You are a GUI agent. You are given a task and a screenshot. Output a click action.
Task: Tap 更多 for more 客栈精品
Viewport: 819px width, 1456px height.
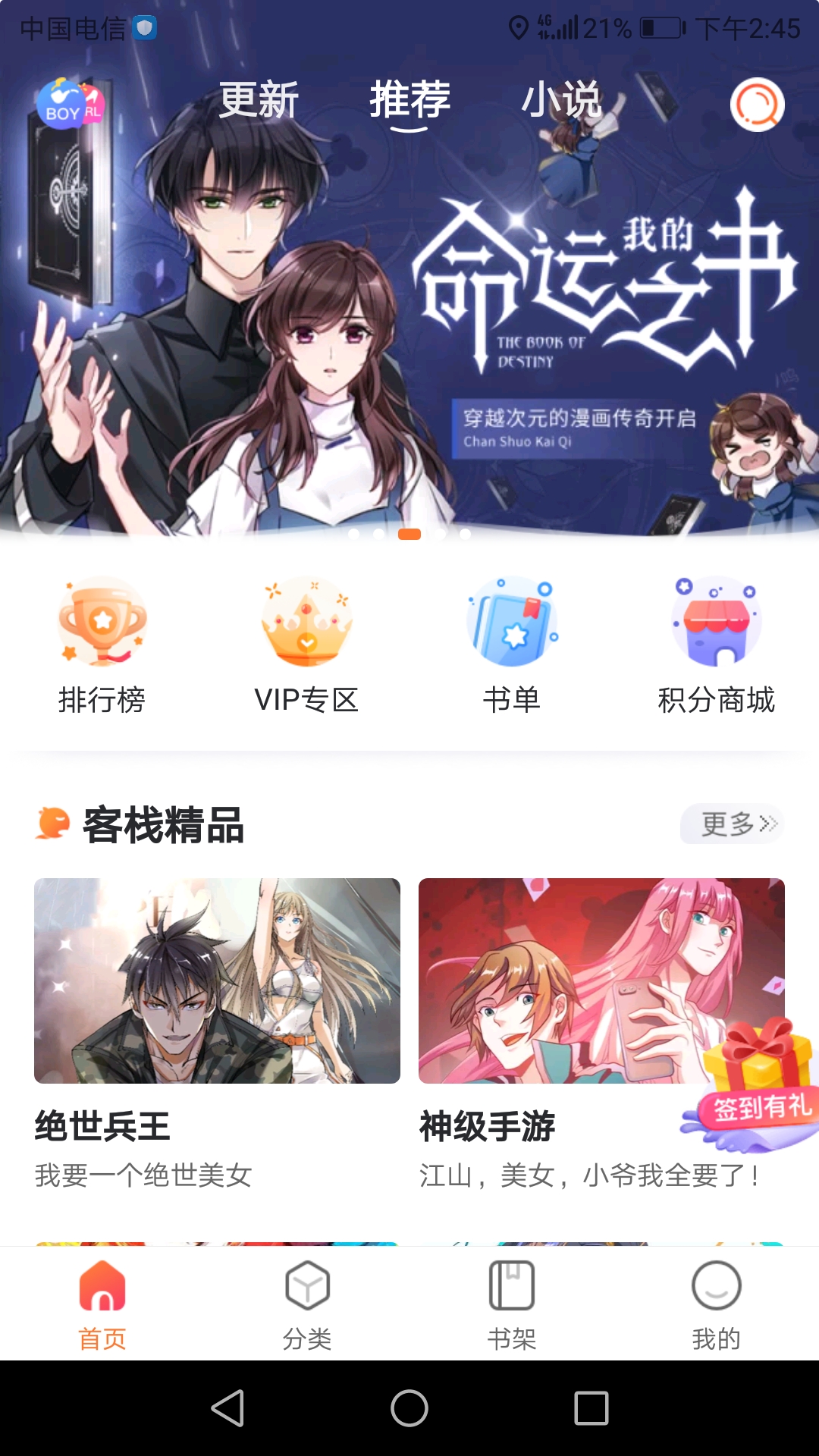point(732,824)
